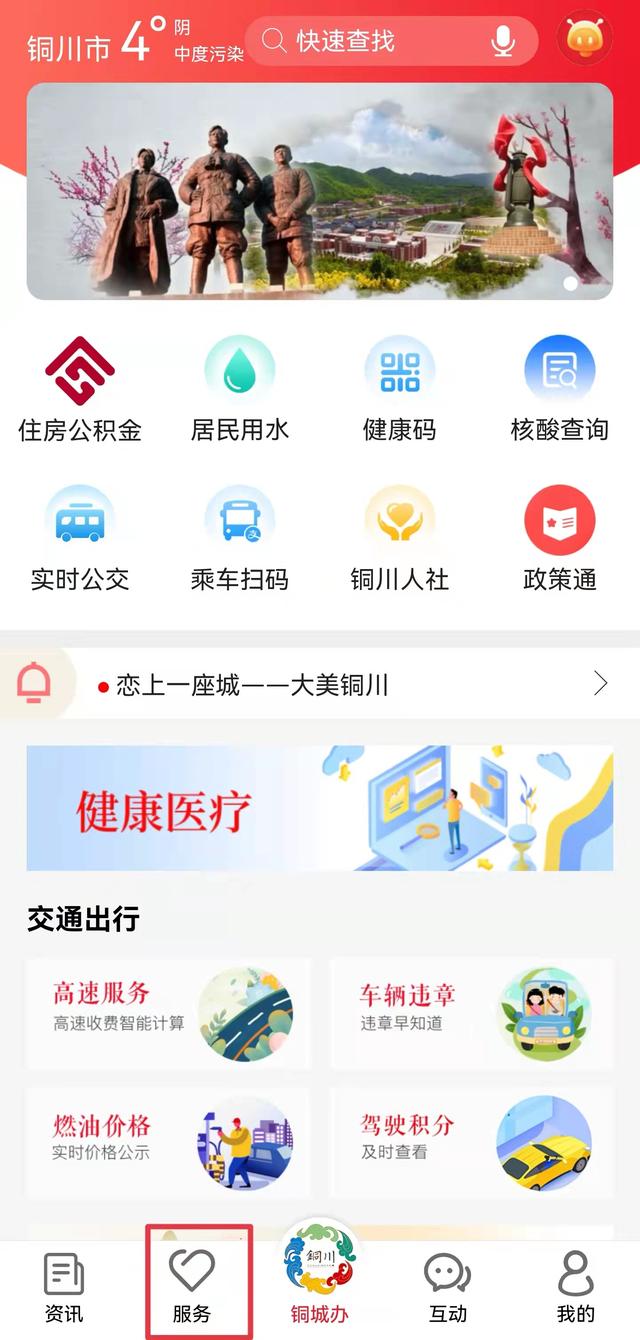Start voice search with the microphone

503,41
